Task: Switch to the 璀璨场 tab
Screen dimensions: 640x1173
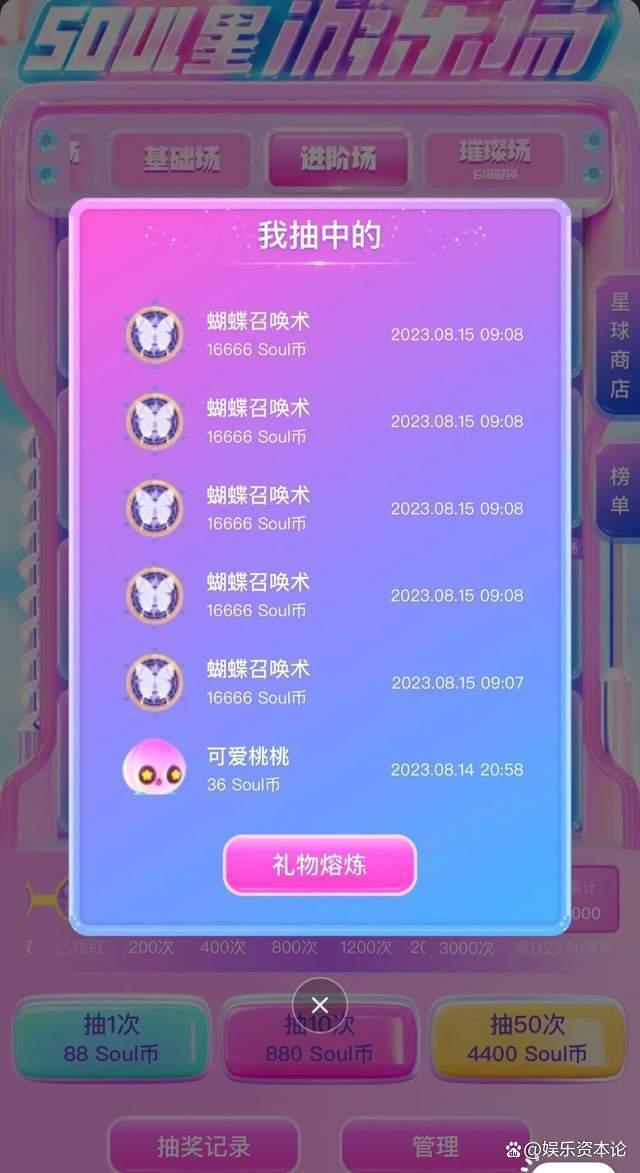Action: (x=494, y=157)
